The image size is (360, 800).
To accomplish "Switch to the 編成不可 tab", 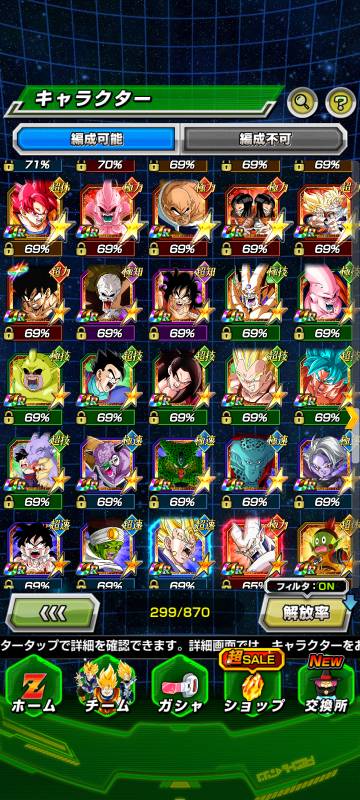I will 264,138.
